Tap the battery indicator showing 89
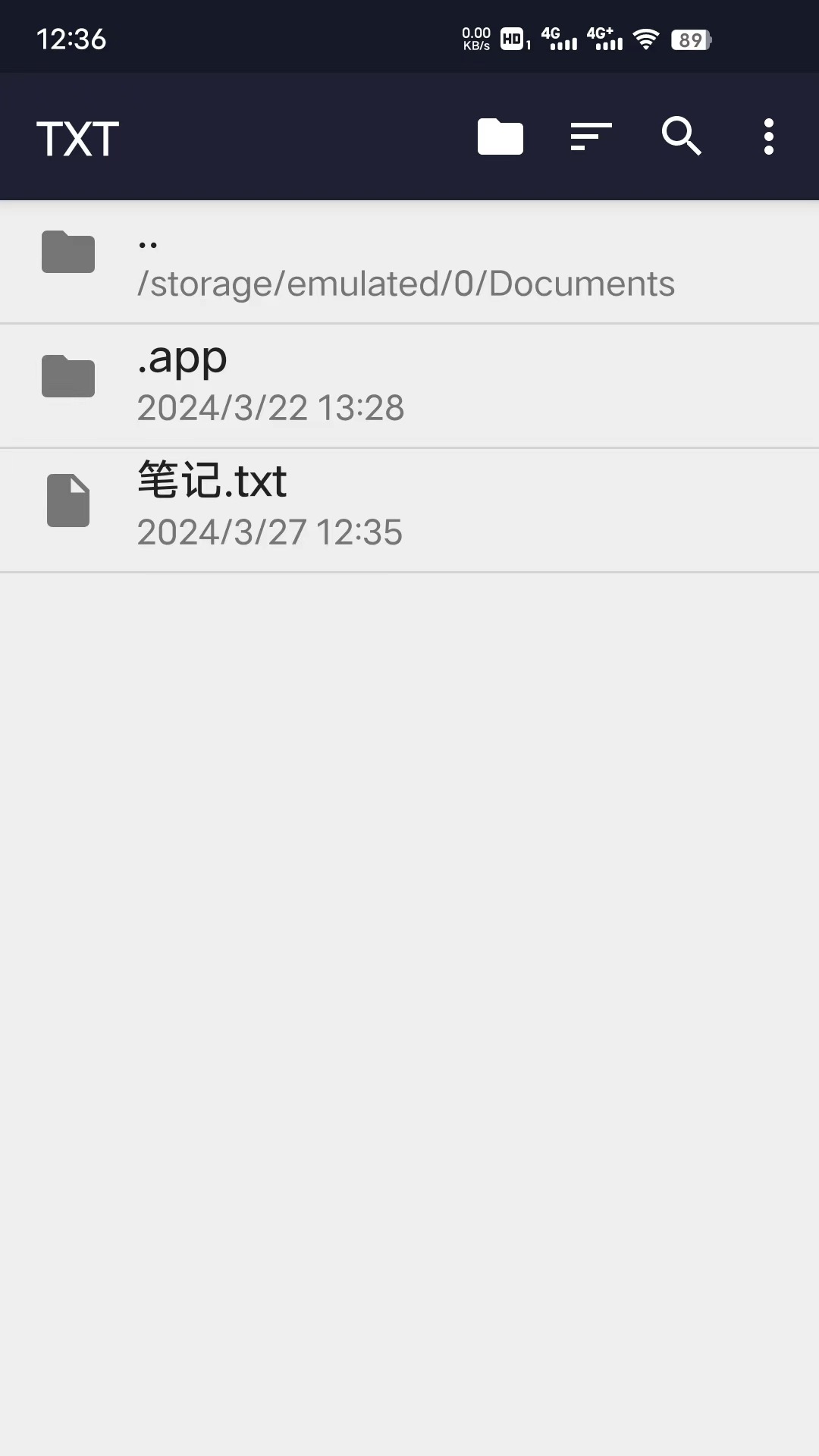 pyautogui.click(x=690, y=39)
